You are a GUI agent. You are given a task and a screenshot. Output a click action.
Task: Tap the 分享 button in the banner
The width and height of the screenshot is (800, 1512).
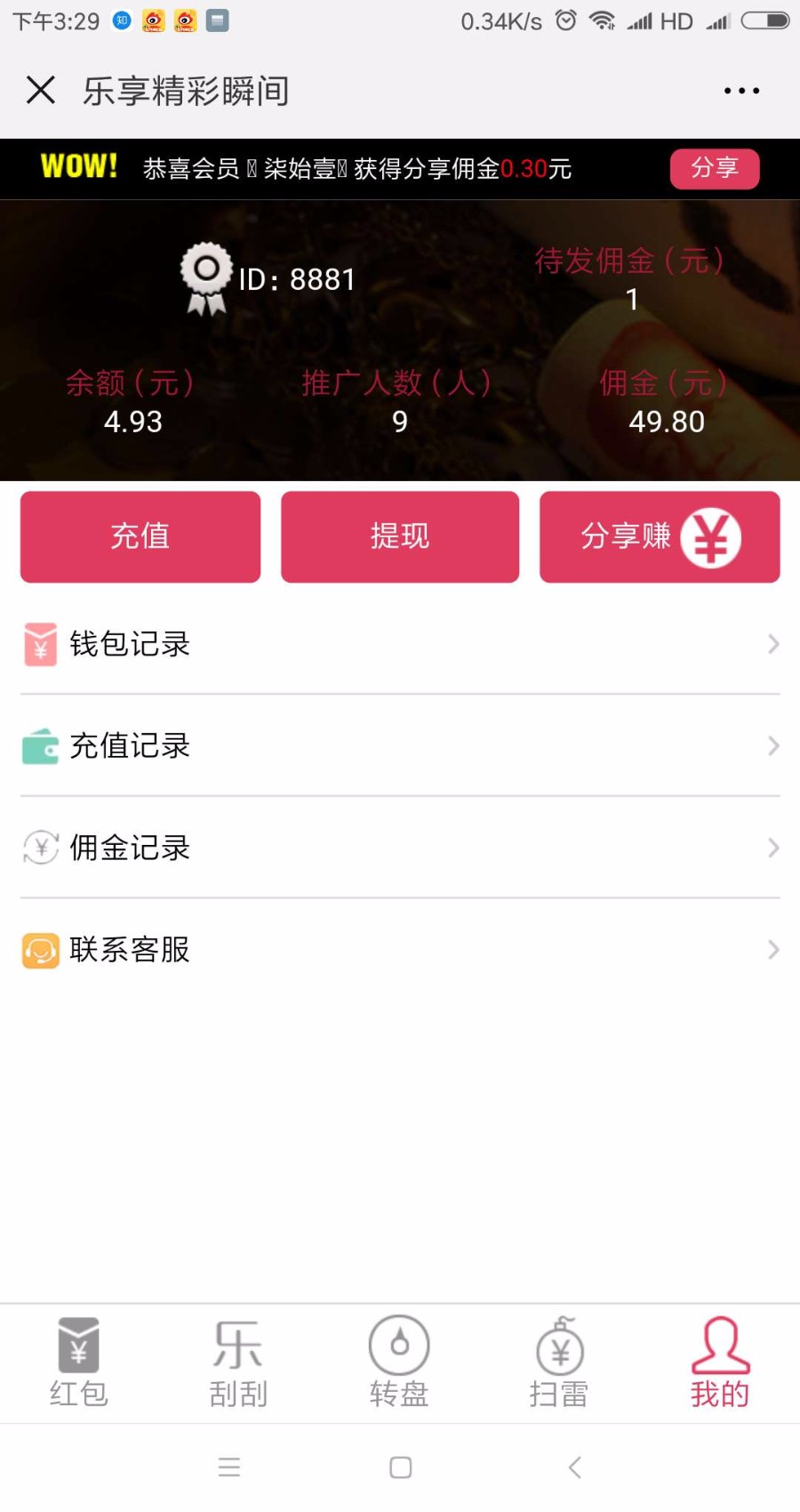[x=715, y=169]
